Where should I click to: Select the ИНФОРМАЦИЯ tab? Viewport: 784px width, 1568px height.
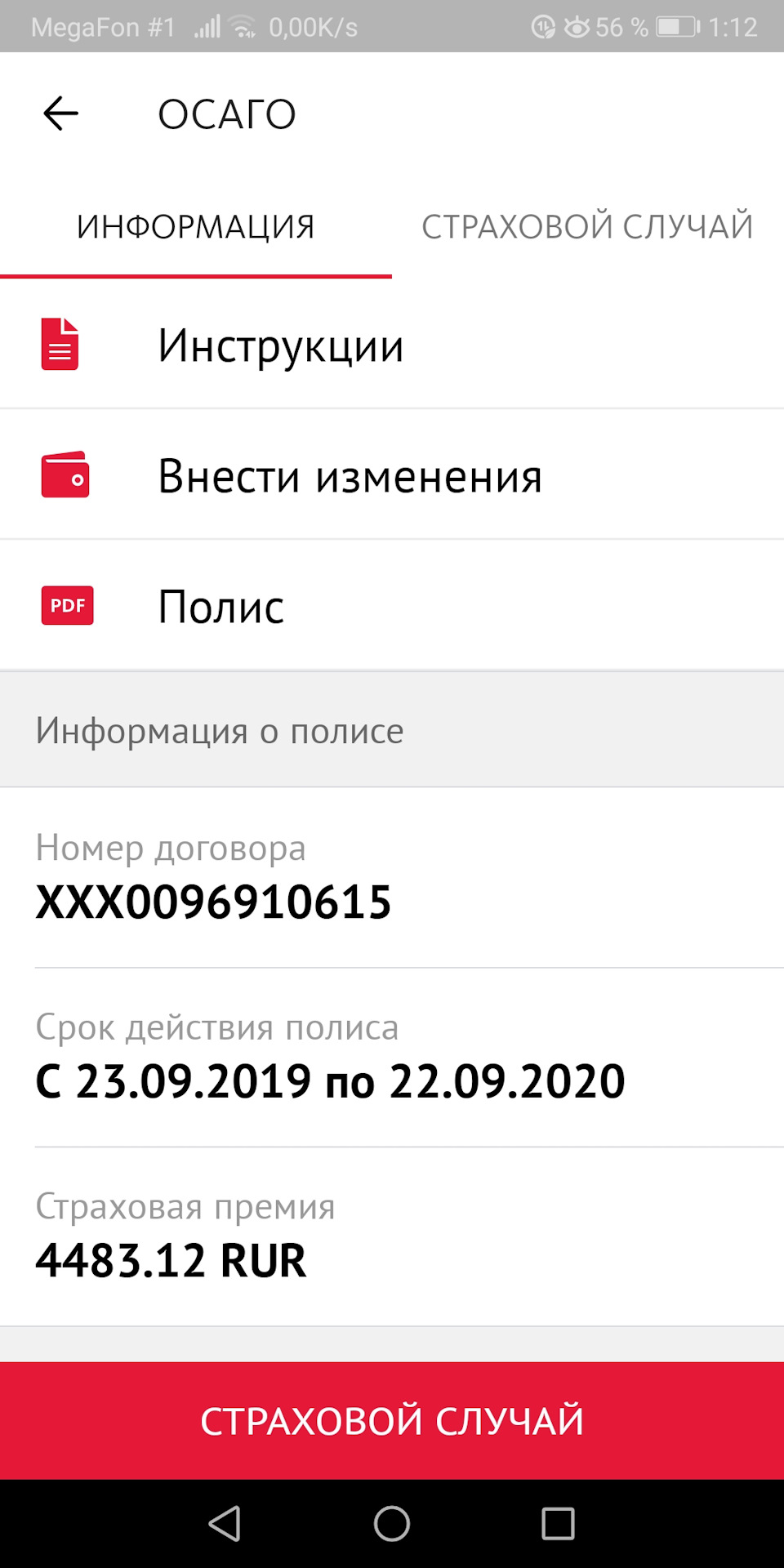(196, 227)
